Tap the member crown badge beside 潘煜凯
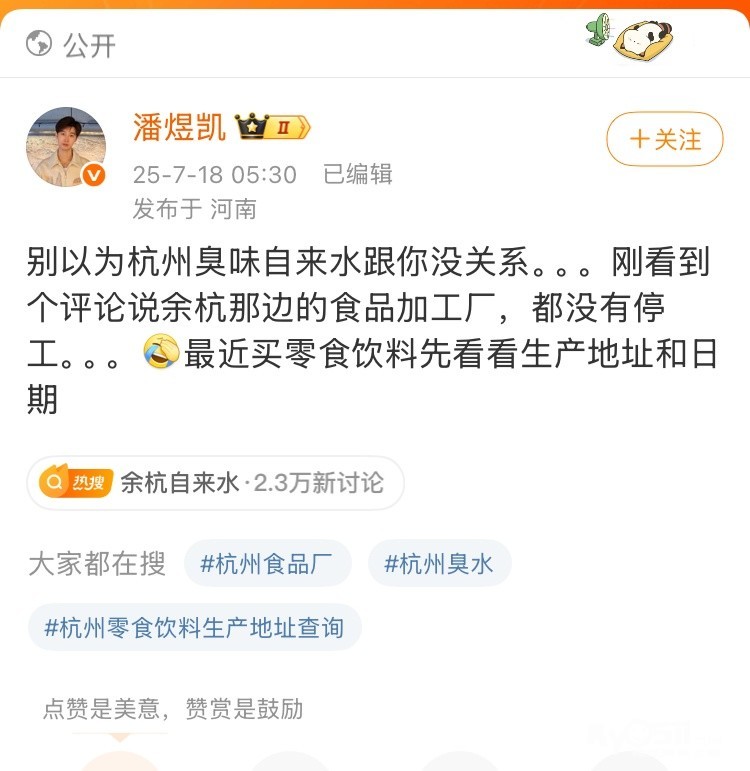The image size is (750, 771). pos(272,128)
